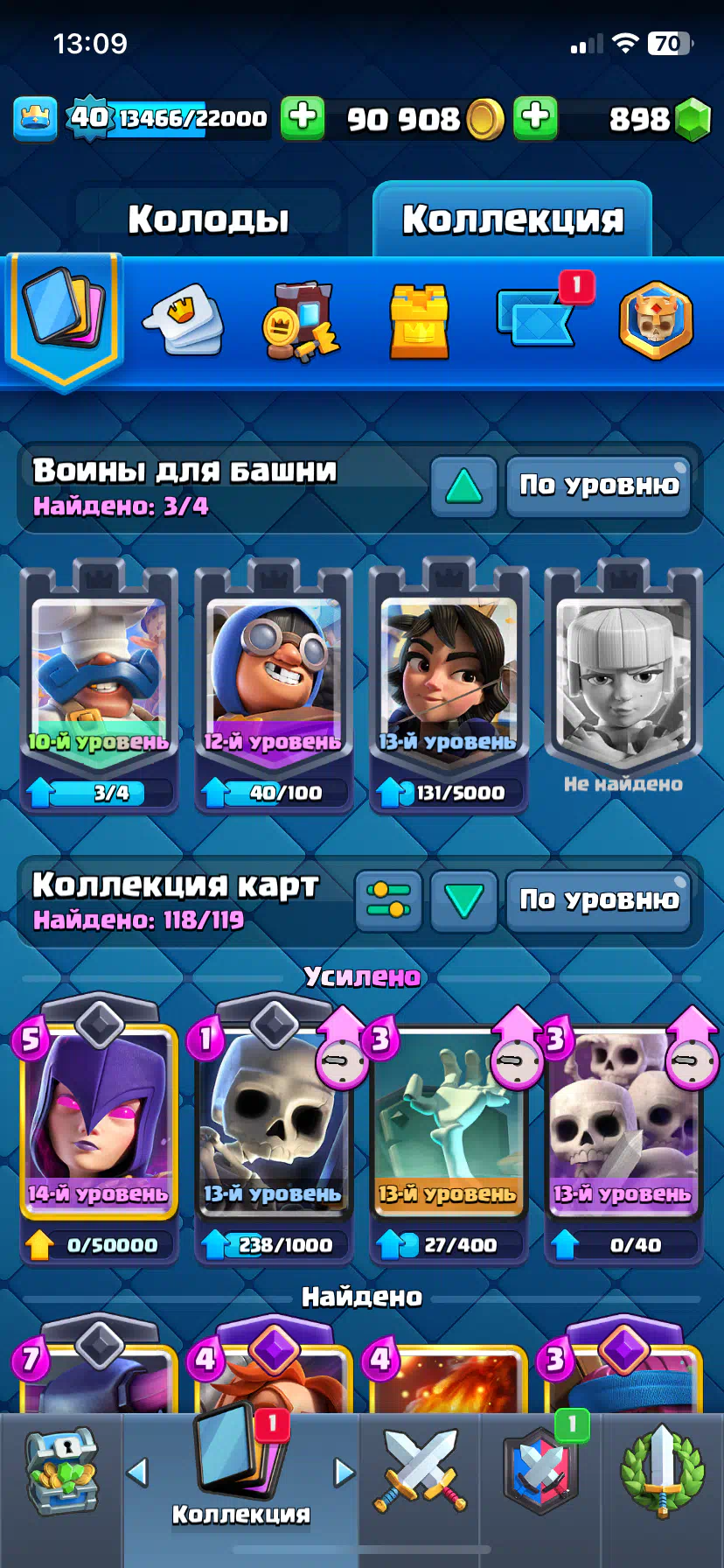Collapse tower troops with the up-arrow button
Image resolution: width=724 pixels, height=1568 pixels.
pos(463,486)
